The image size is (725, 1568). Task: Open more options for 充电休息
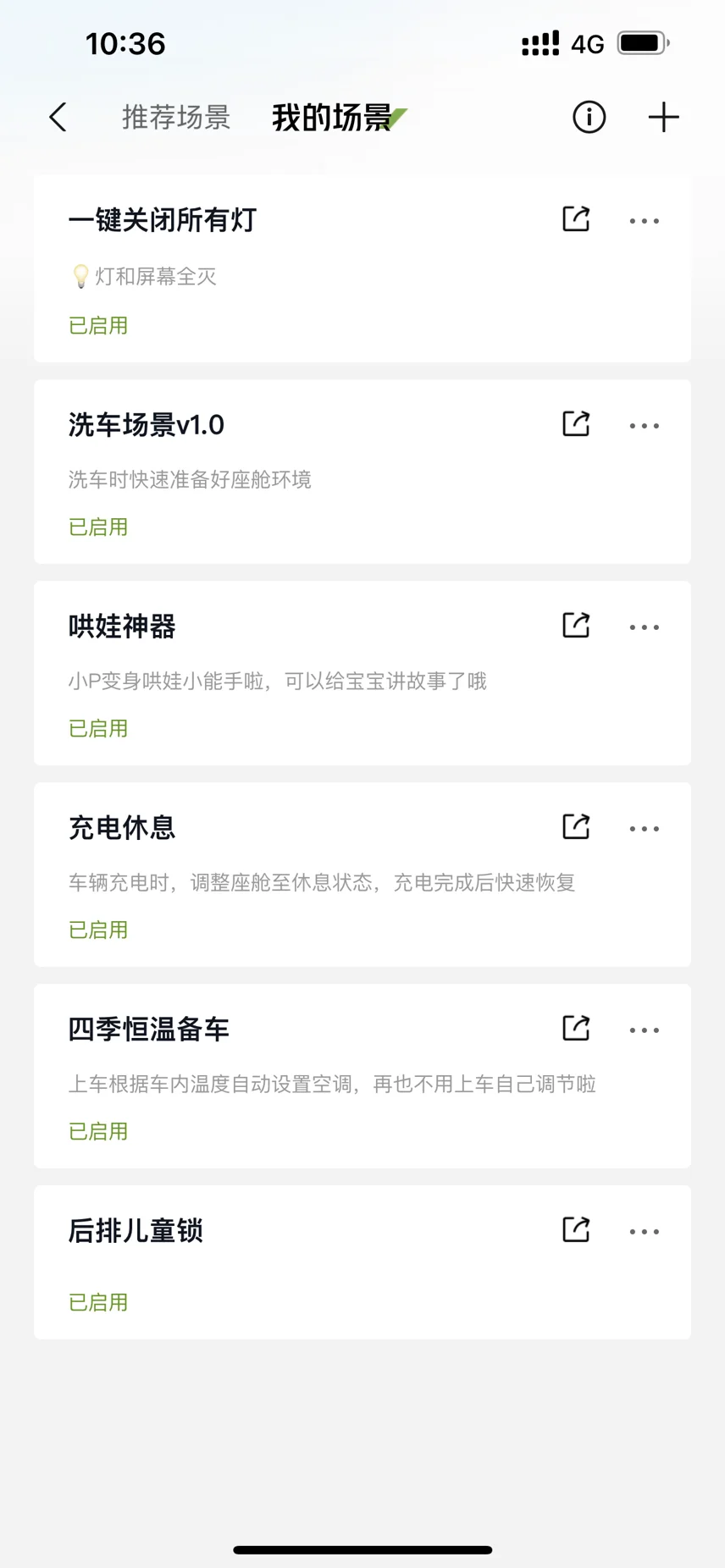click(x=644, y=829)
